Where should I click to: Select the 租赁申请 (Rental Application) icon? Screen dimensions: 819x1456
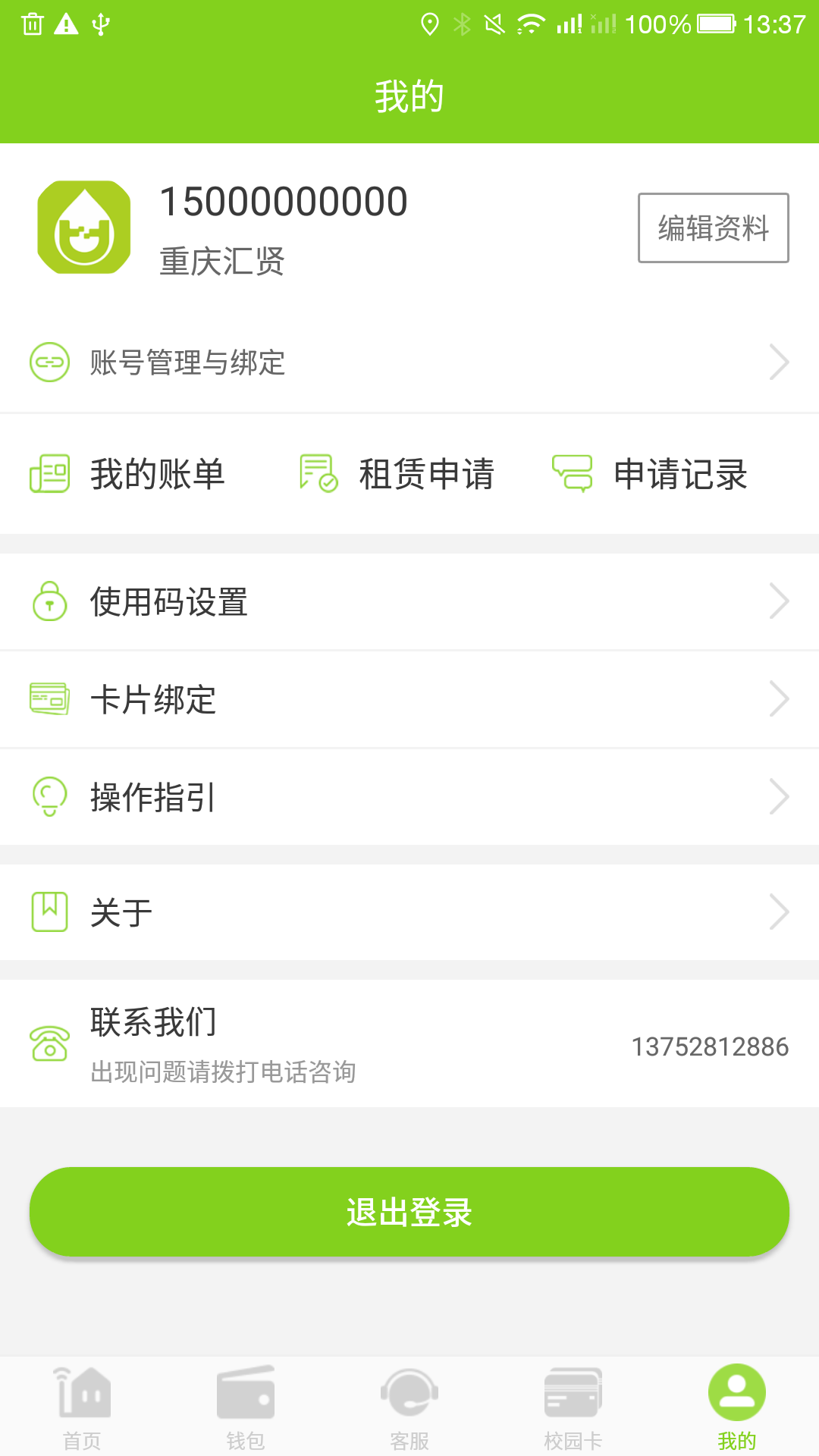coord(317,473)
